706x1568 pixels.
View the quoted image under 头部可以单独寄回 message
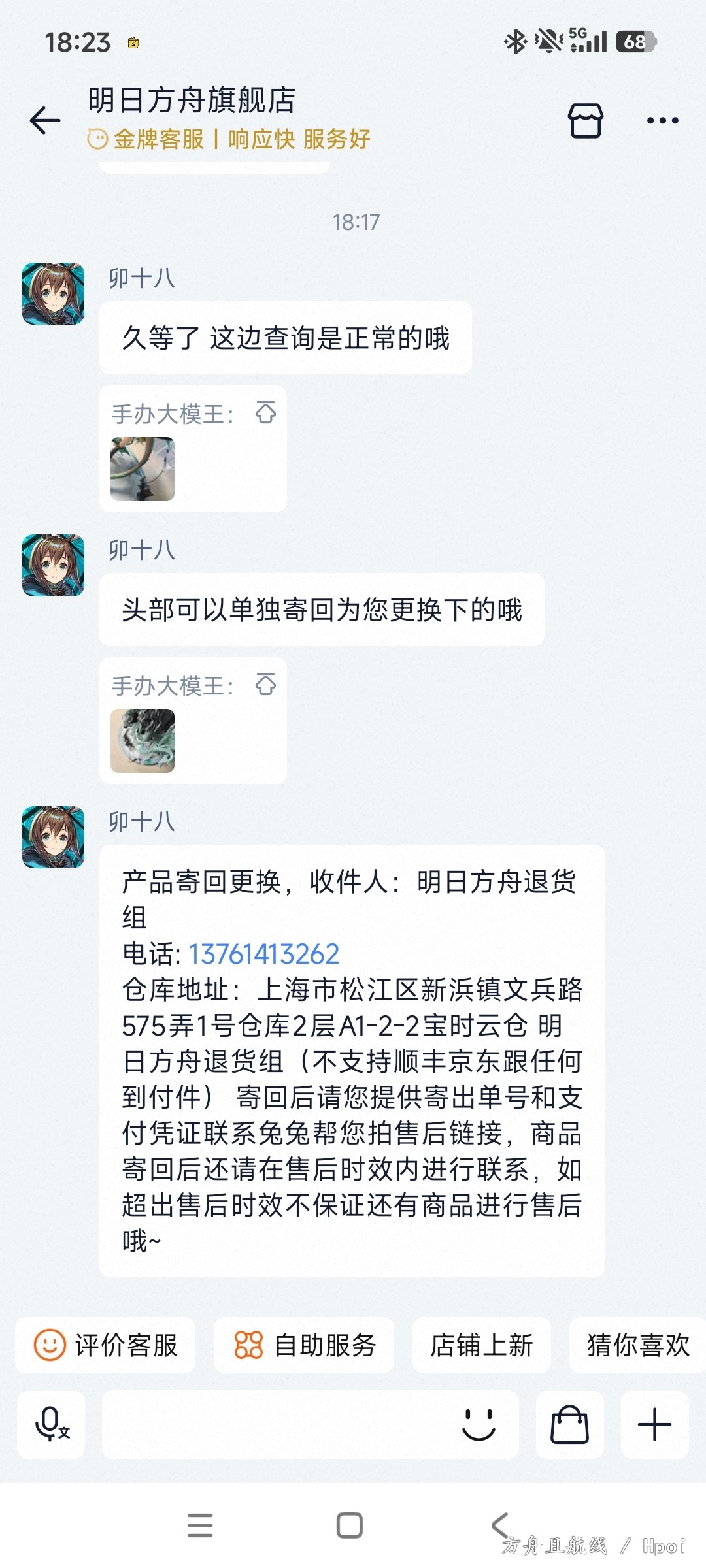point(143,741)
